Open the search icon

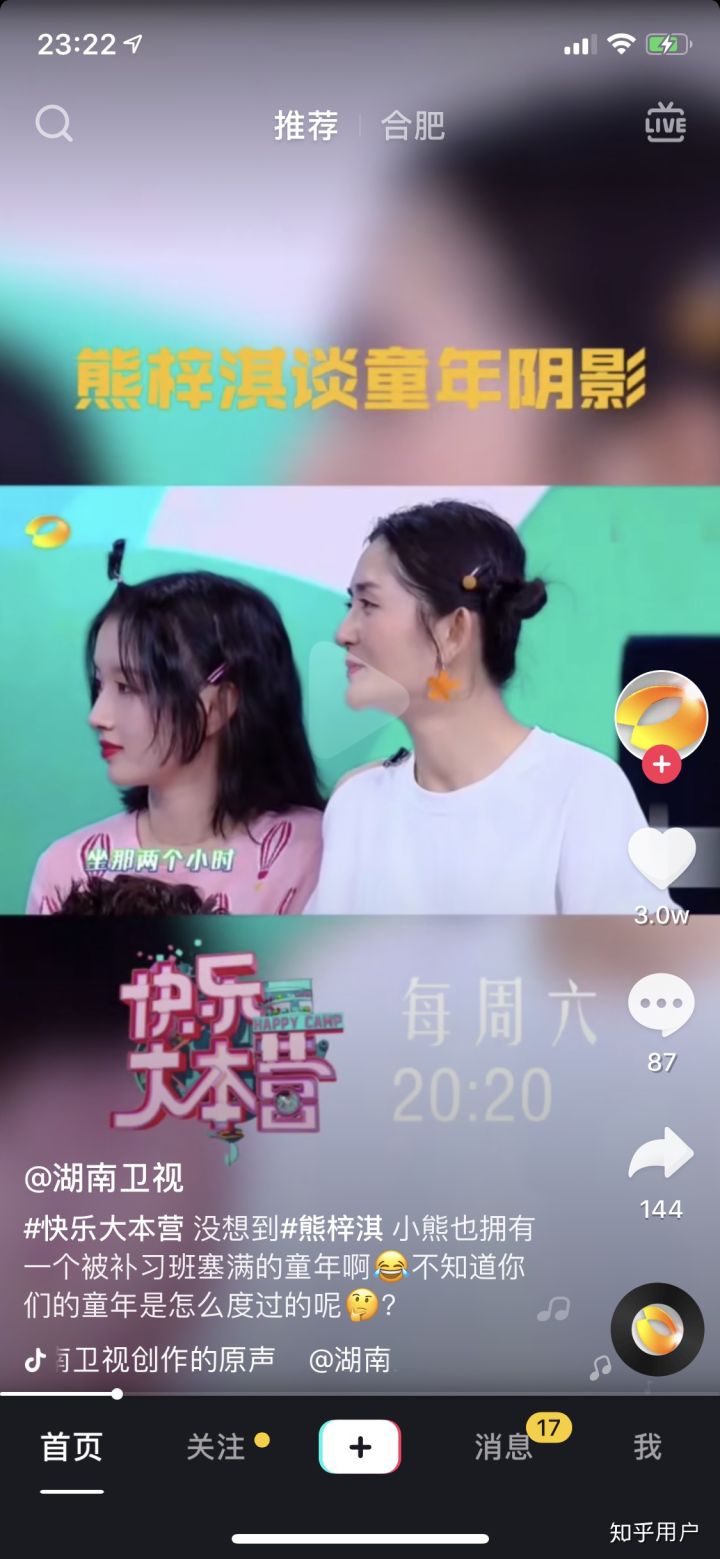pyautogui.click(x=54, y=125)
